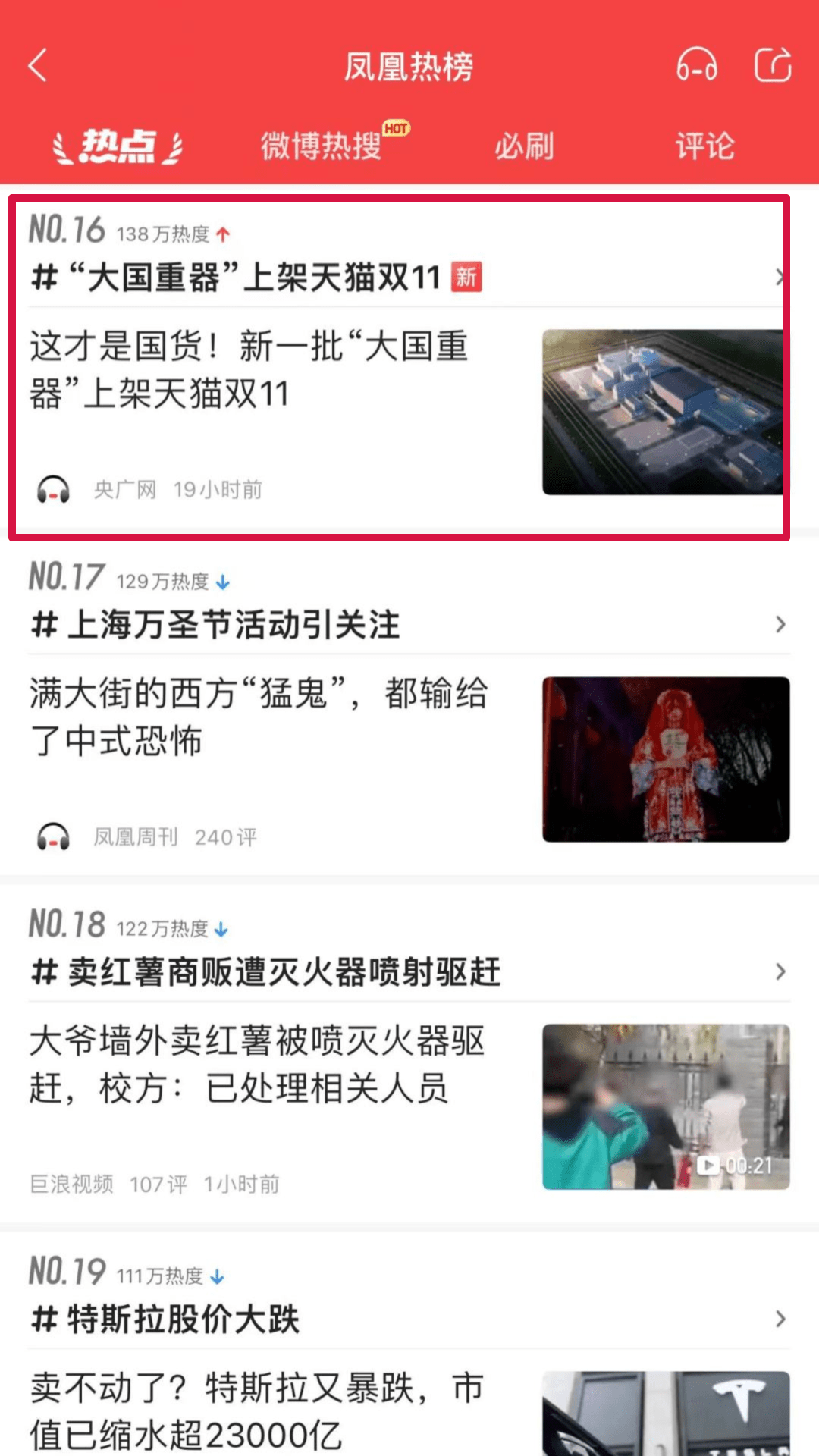Listen to the 央广网 article audio

53,490
